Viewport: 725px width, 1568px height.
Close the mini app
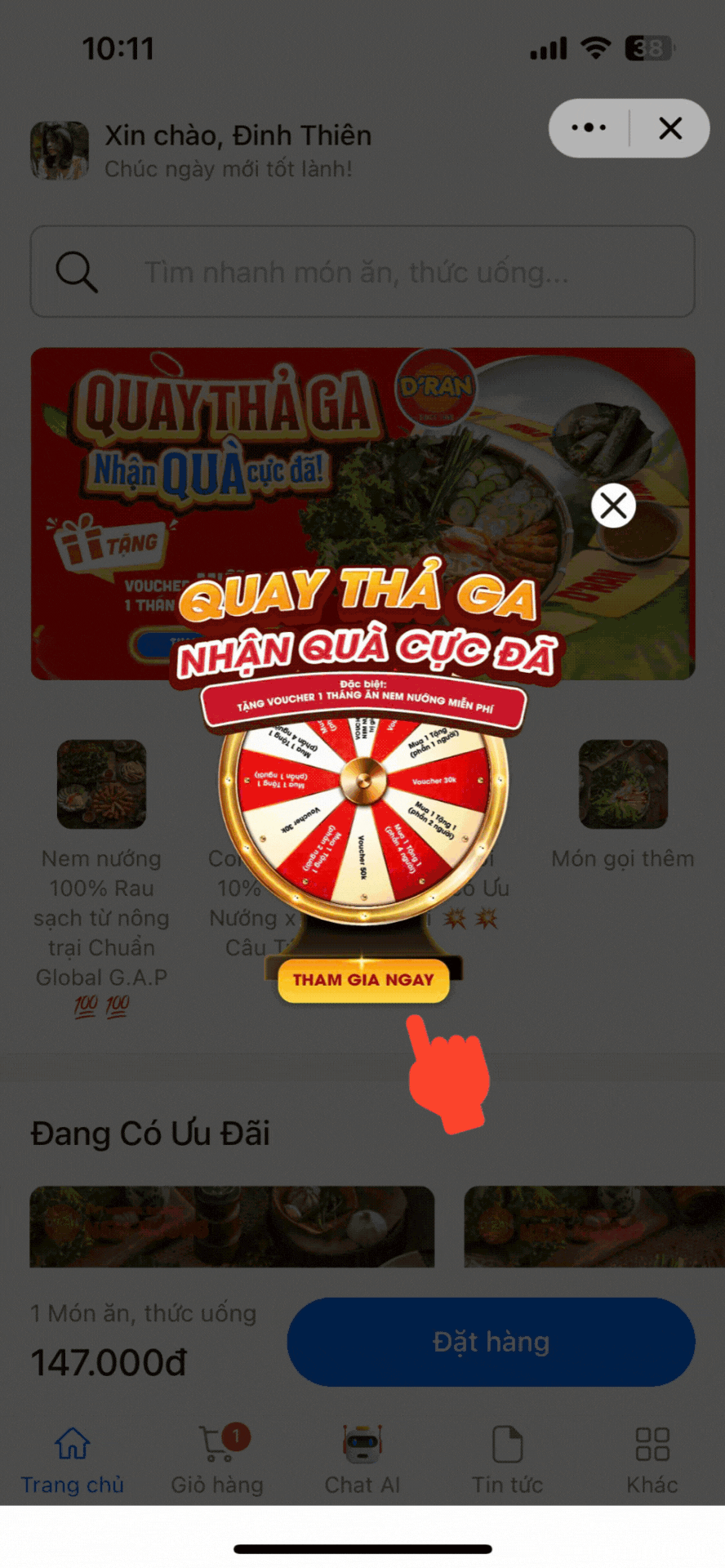coord(670,128)
